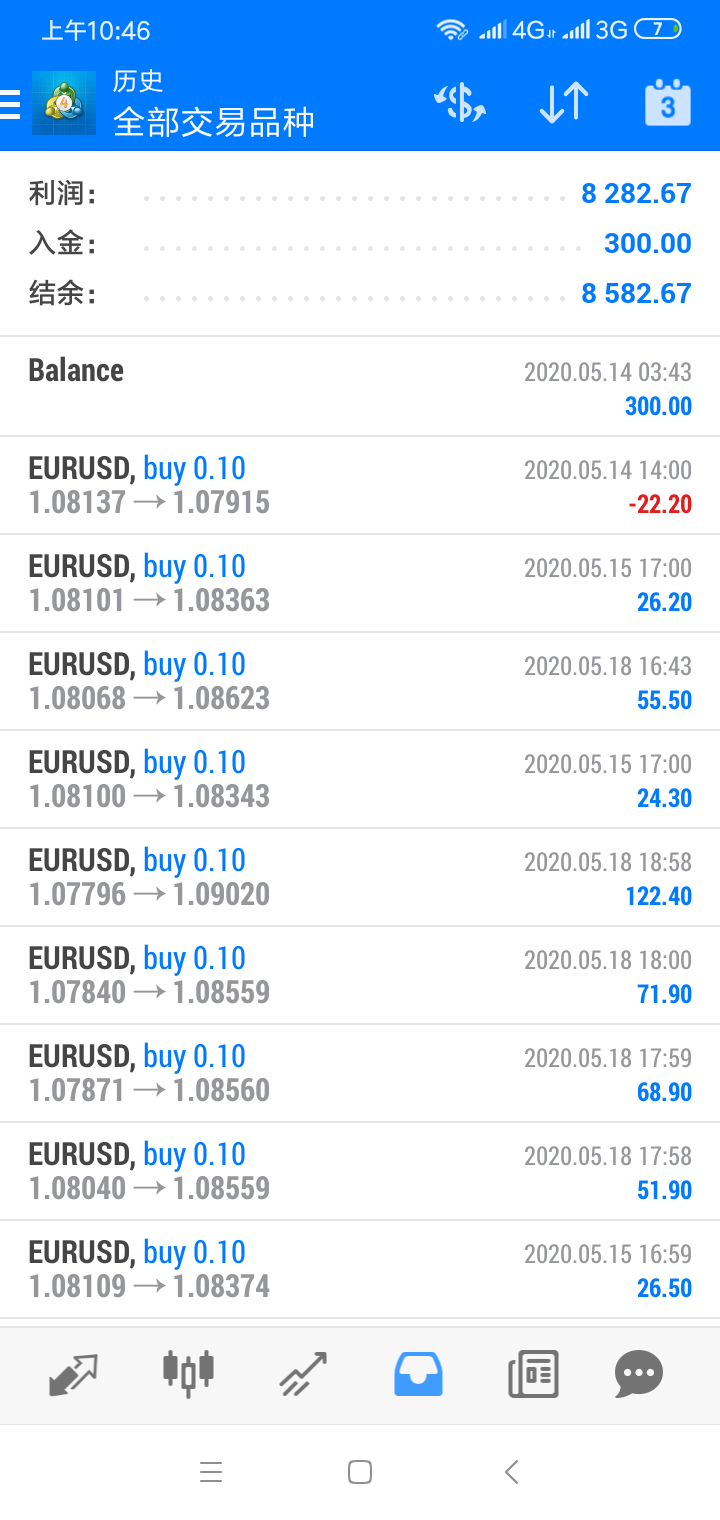720x1520 pixels.
Task: Open the symbol filter dollar icon
Action: (460, 104)
